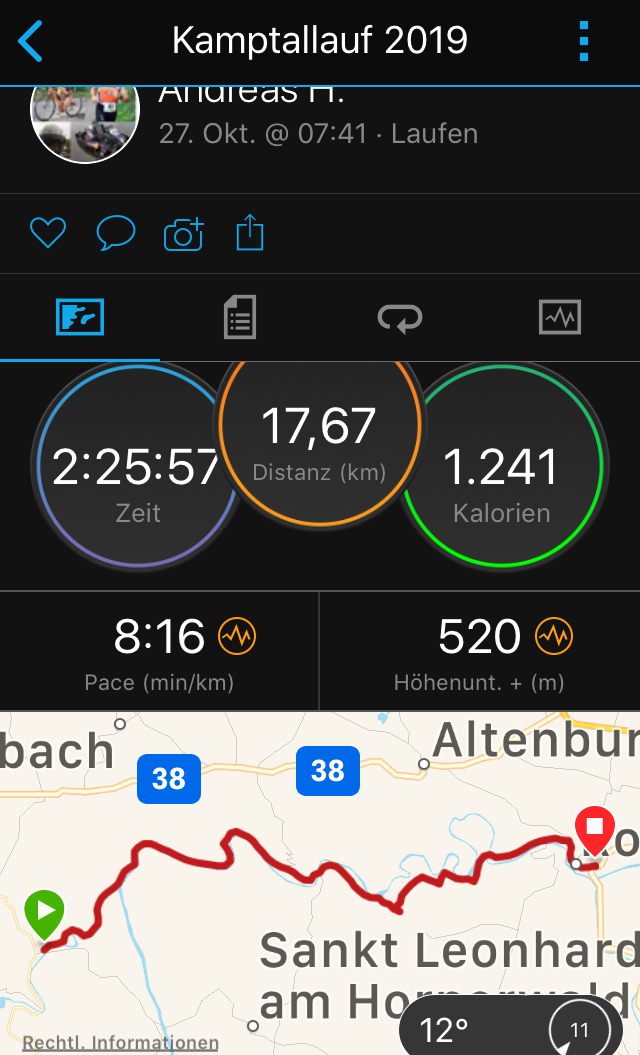The image size is (640, 1055).
Task: Like this activity with the heart icon
Action: [48, 233]
